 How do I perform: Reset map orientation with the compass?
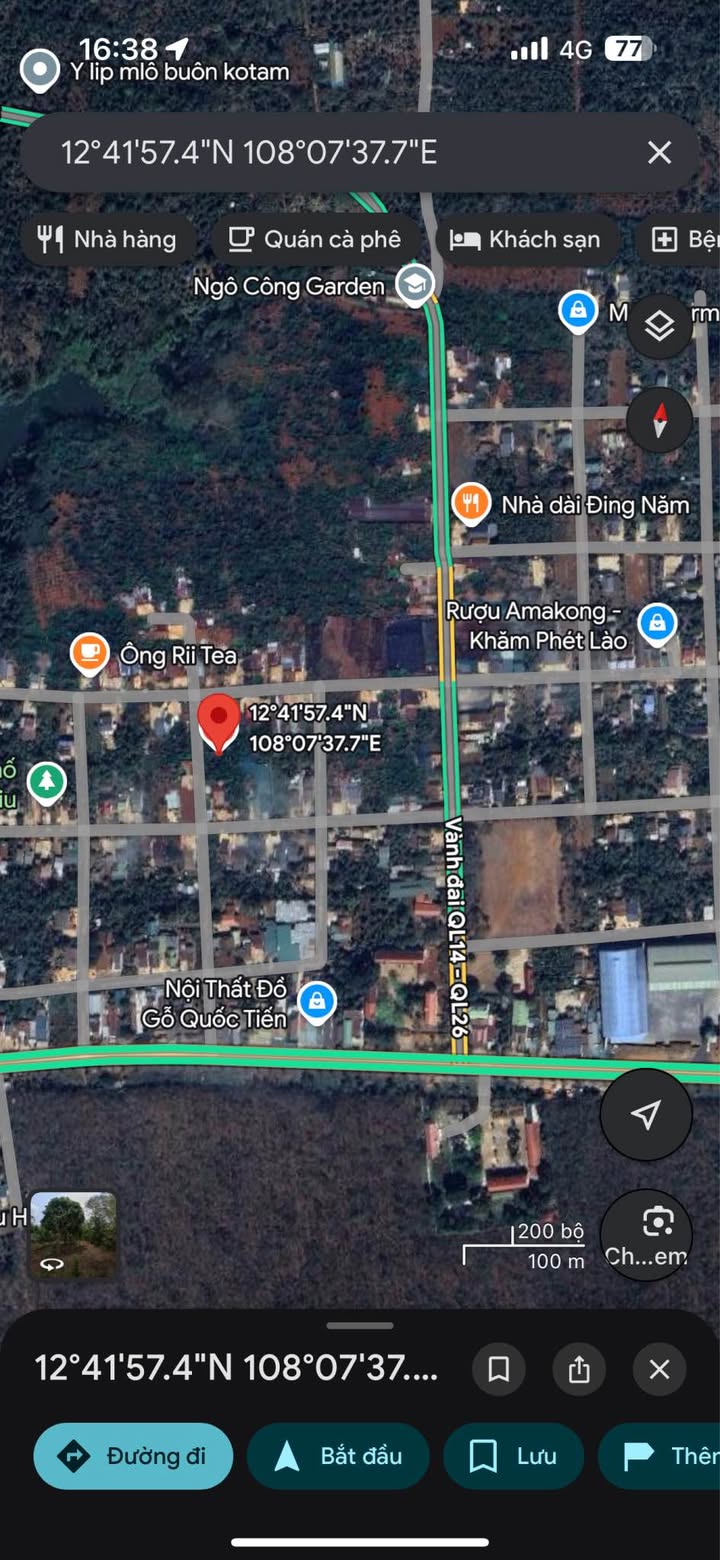point(659,420)
